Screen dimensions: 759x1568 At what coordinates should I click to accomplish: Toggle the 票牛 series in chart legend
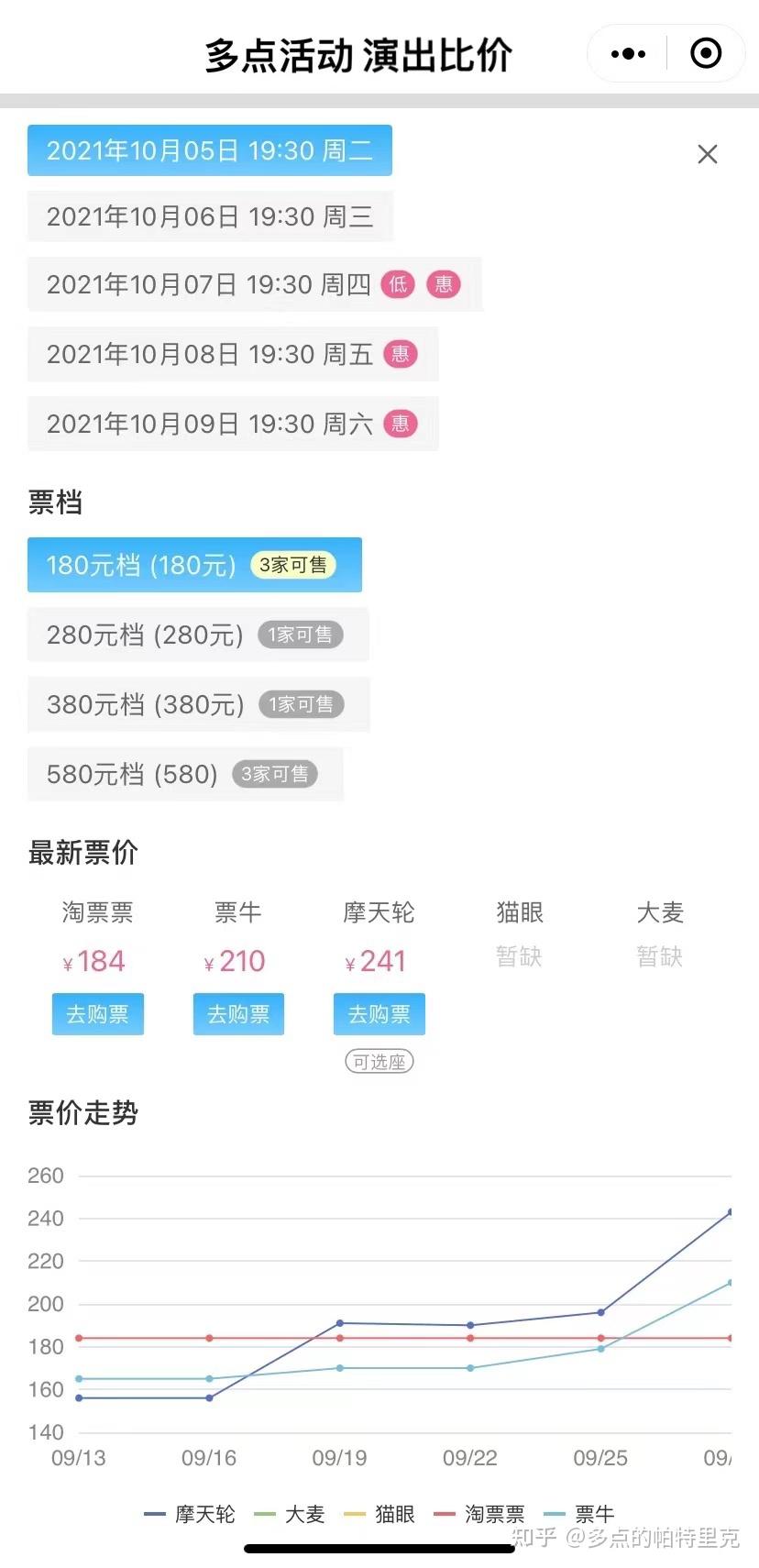tap(579, 1514)
